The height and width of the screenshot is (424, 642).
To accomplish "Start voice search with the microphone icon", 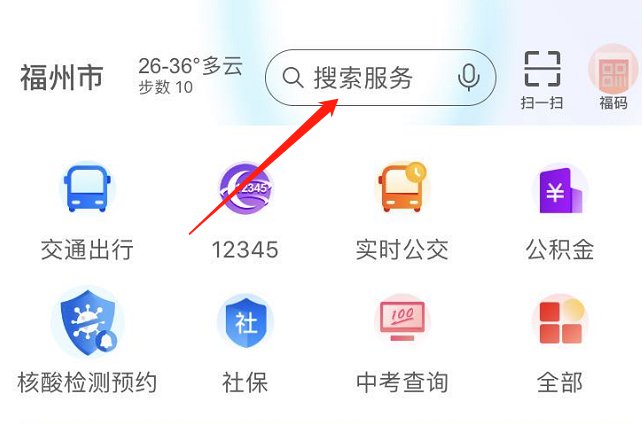I will (467, 77).
